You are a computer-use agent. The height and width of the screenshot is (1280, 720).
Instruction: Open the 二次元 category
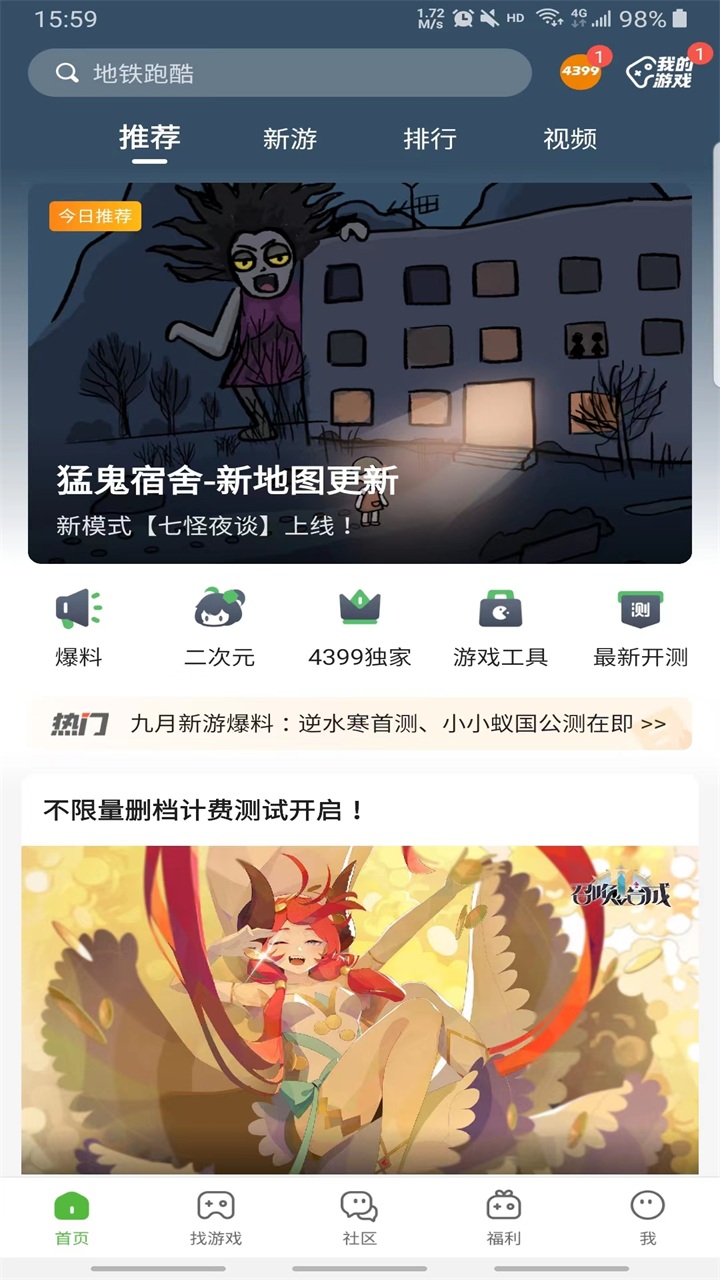tap(220, 629)
